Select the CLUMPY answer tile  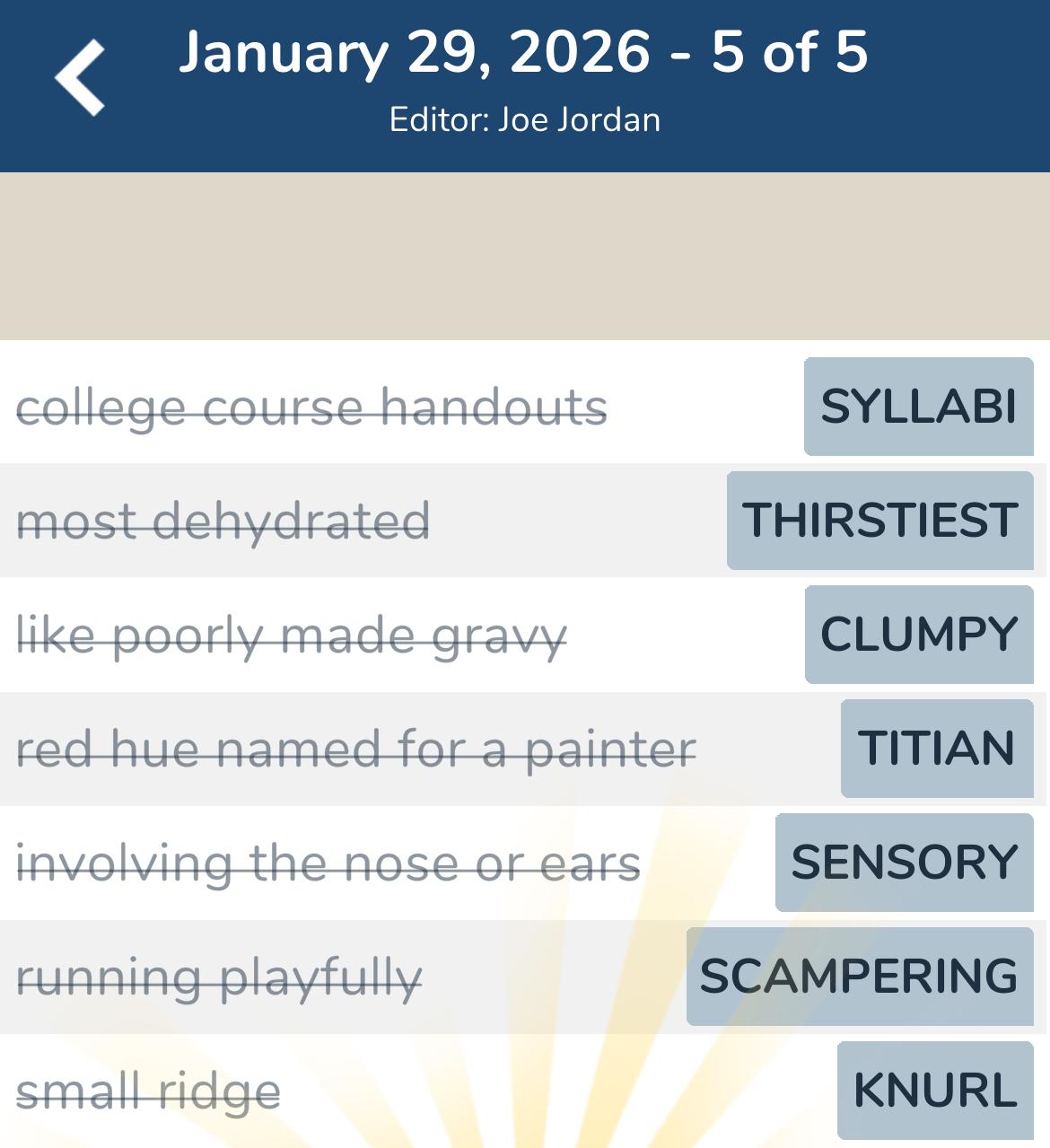(x=916, y=635)
